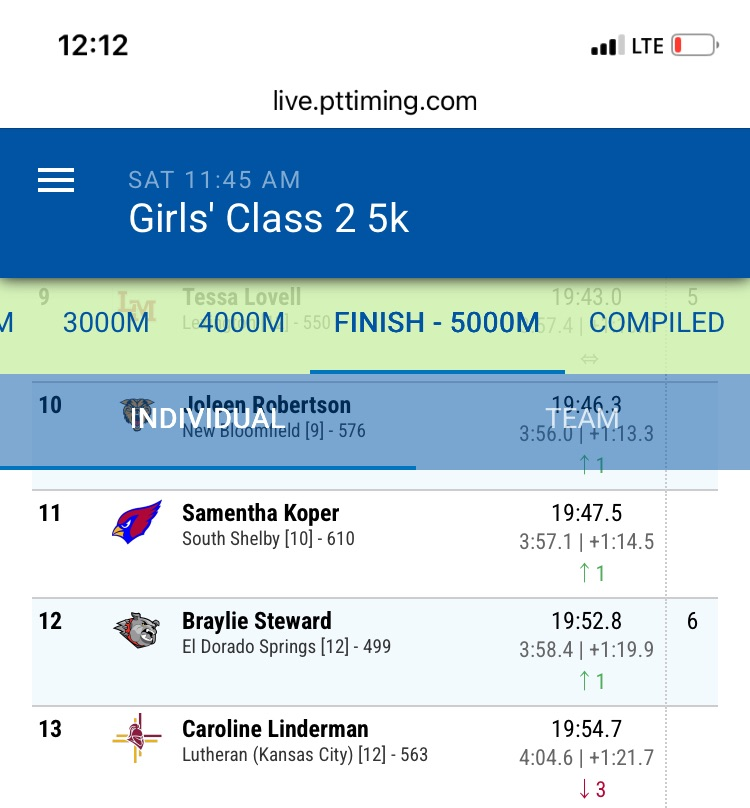The image size is (750, 808).
Task: Switch to the 3000M split tab
Action: click(x=106, y=323)
